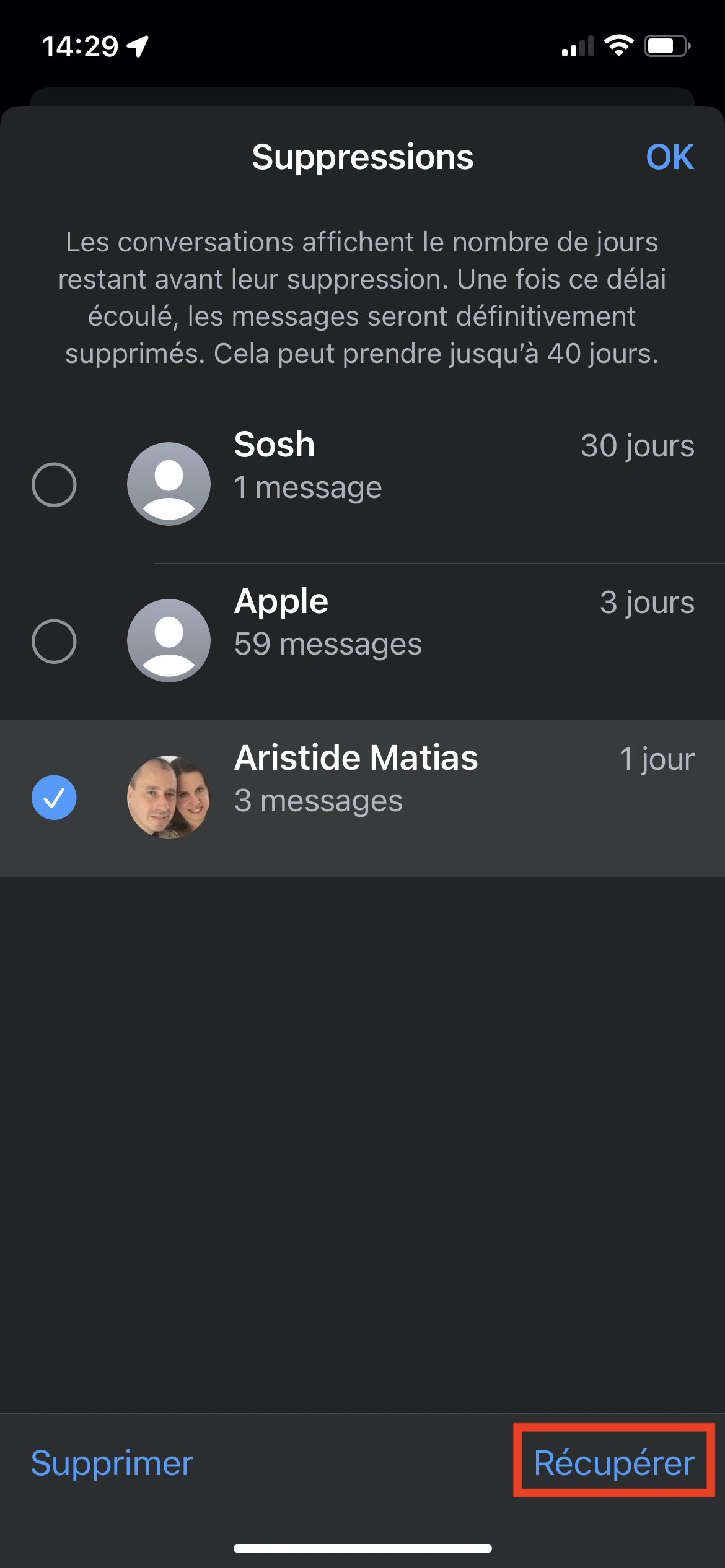Screen dimensions: 725x1568
Task: Tap the Apple contact avatar
Action: tap(169, 641)
